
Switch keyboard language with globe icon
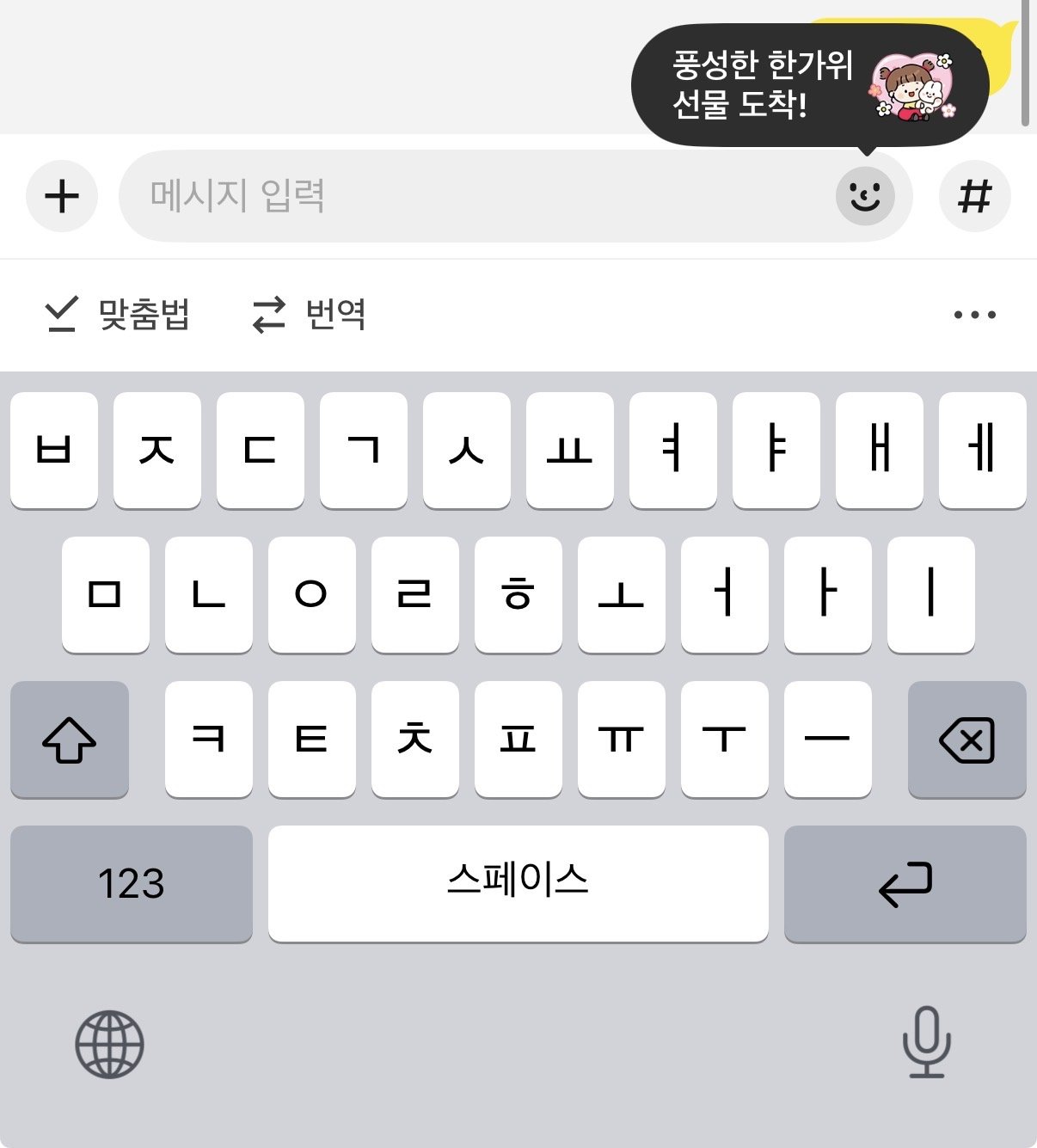(109, 1044)
